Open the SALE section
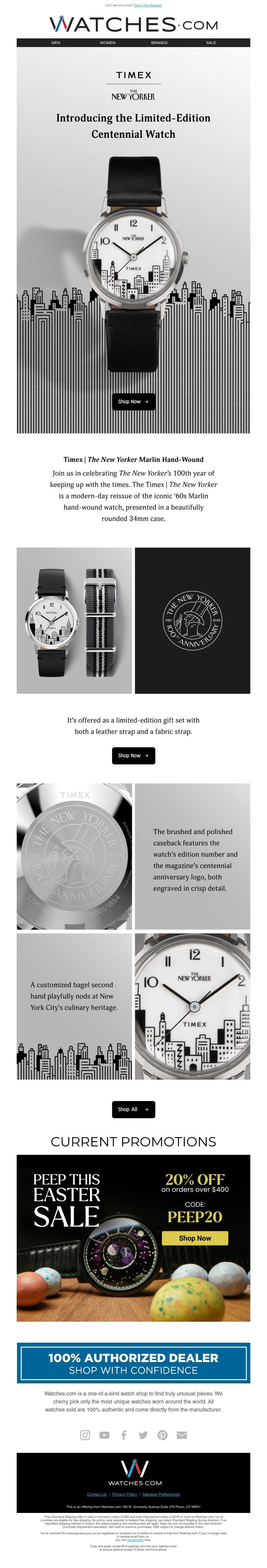The height and width of the screenshot is (1568, 267). [211, 43]
